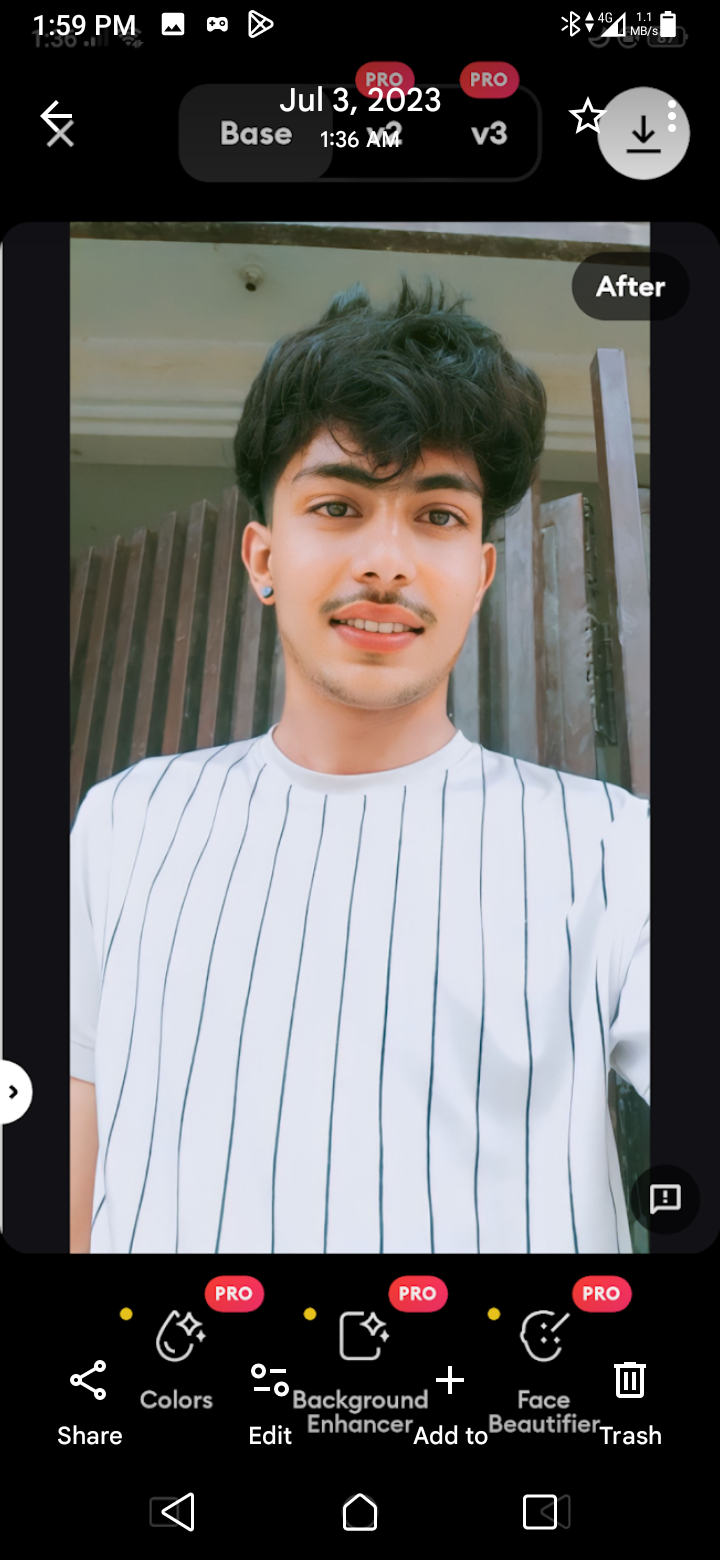Add to an album
Viewport: 720px width, 1560px height.
pyautogui.click(x=450, y=1402)
